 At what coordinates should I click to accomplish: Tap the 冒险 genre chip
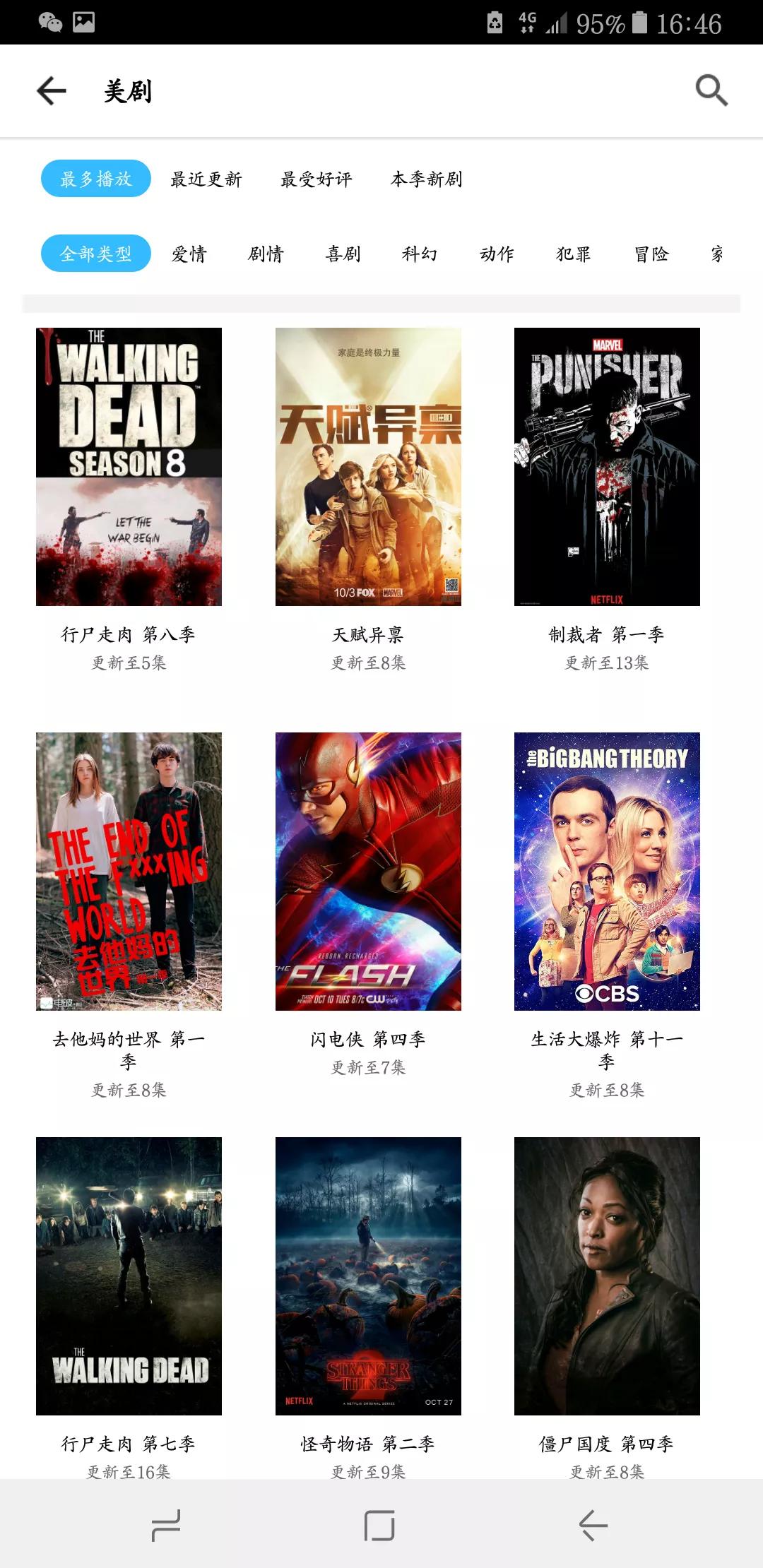coord(651,254)
